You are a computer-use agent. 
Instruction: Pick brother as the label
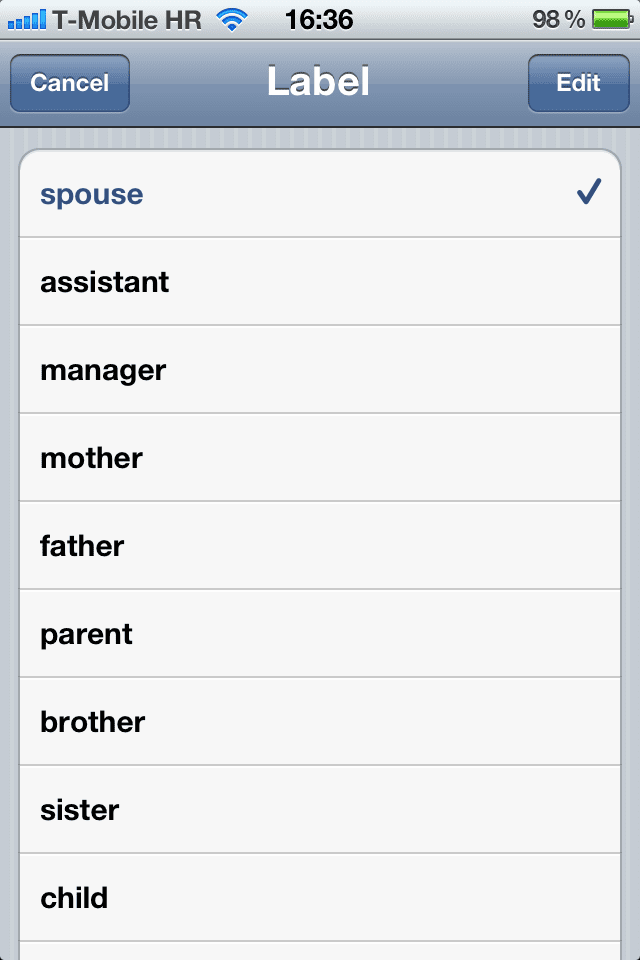point(320,722)
